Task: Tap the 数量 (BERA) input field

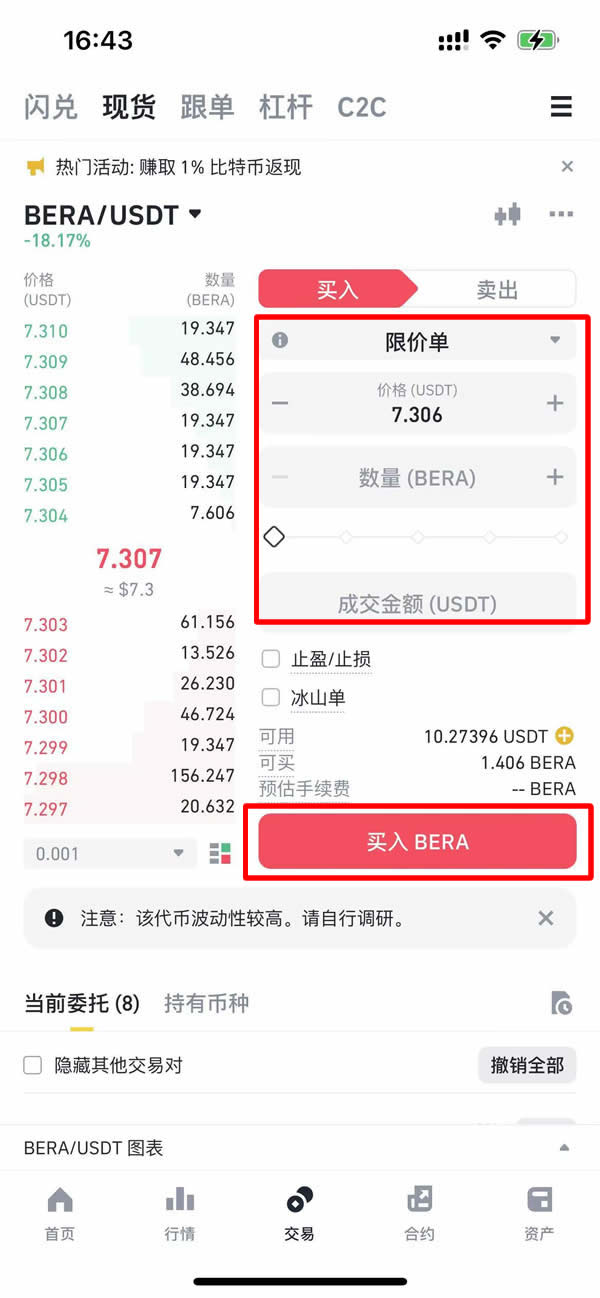Action: pos(417,478)
